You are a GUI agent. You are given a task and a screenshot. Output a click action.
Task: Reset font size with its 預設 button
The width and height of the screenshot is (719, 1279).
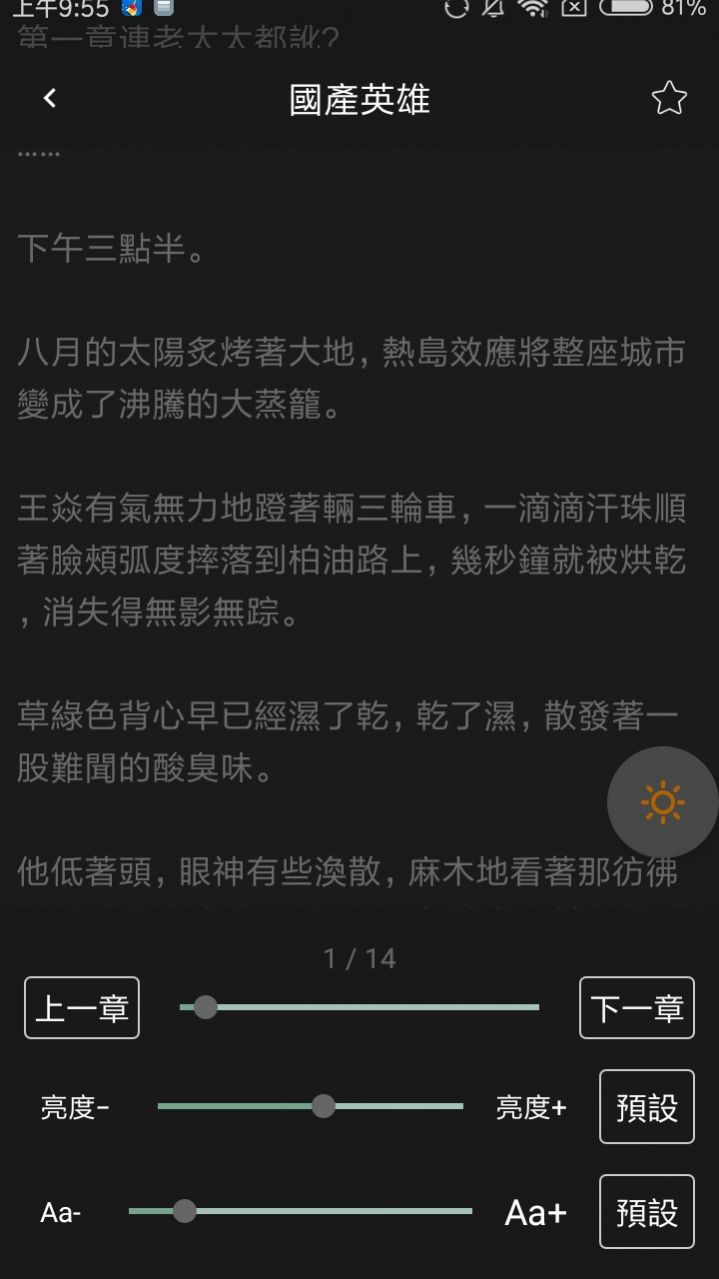pos(647,1212)
